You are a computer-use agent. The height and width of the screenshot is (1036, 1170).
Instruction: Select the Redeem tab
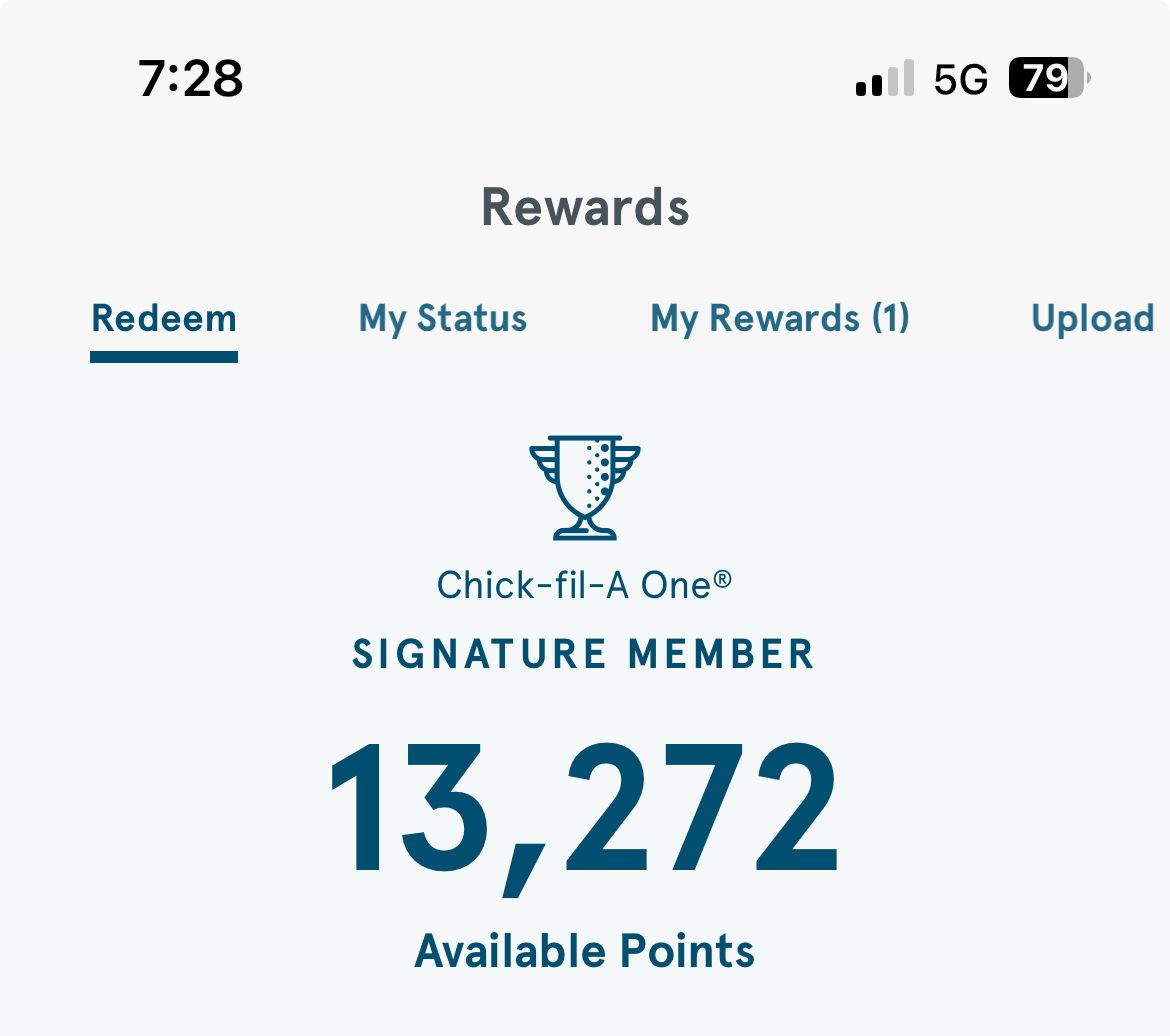click(x=164, y=319)
